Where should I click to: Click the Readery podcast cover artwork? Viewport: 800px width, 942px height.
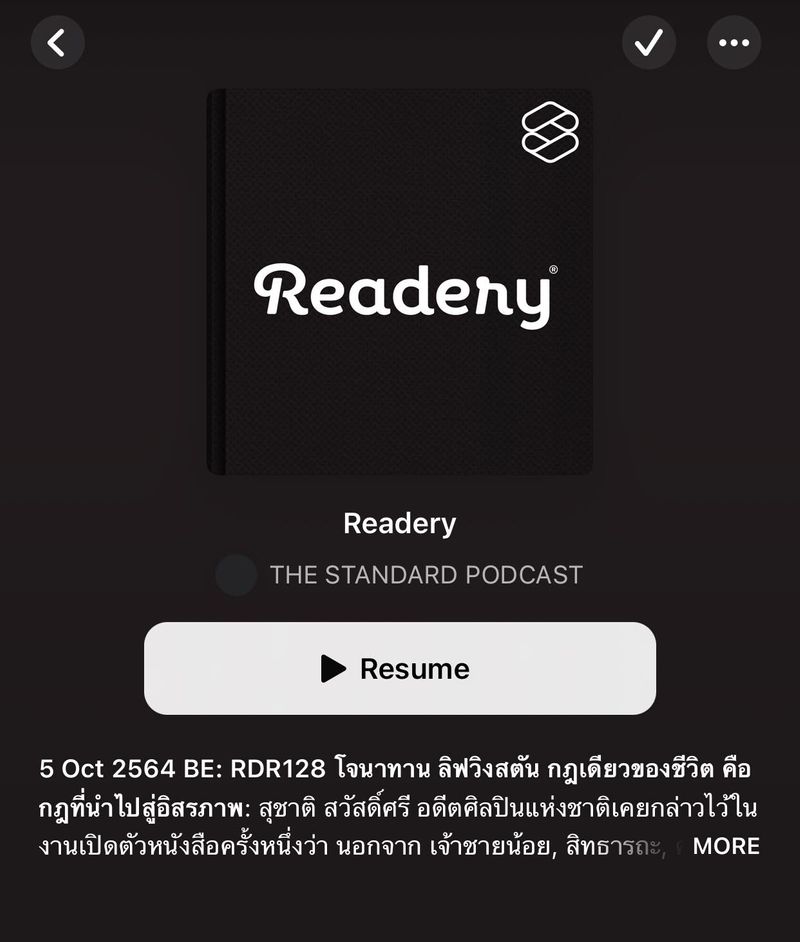pyautogui.click(x=400, y=287)
